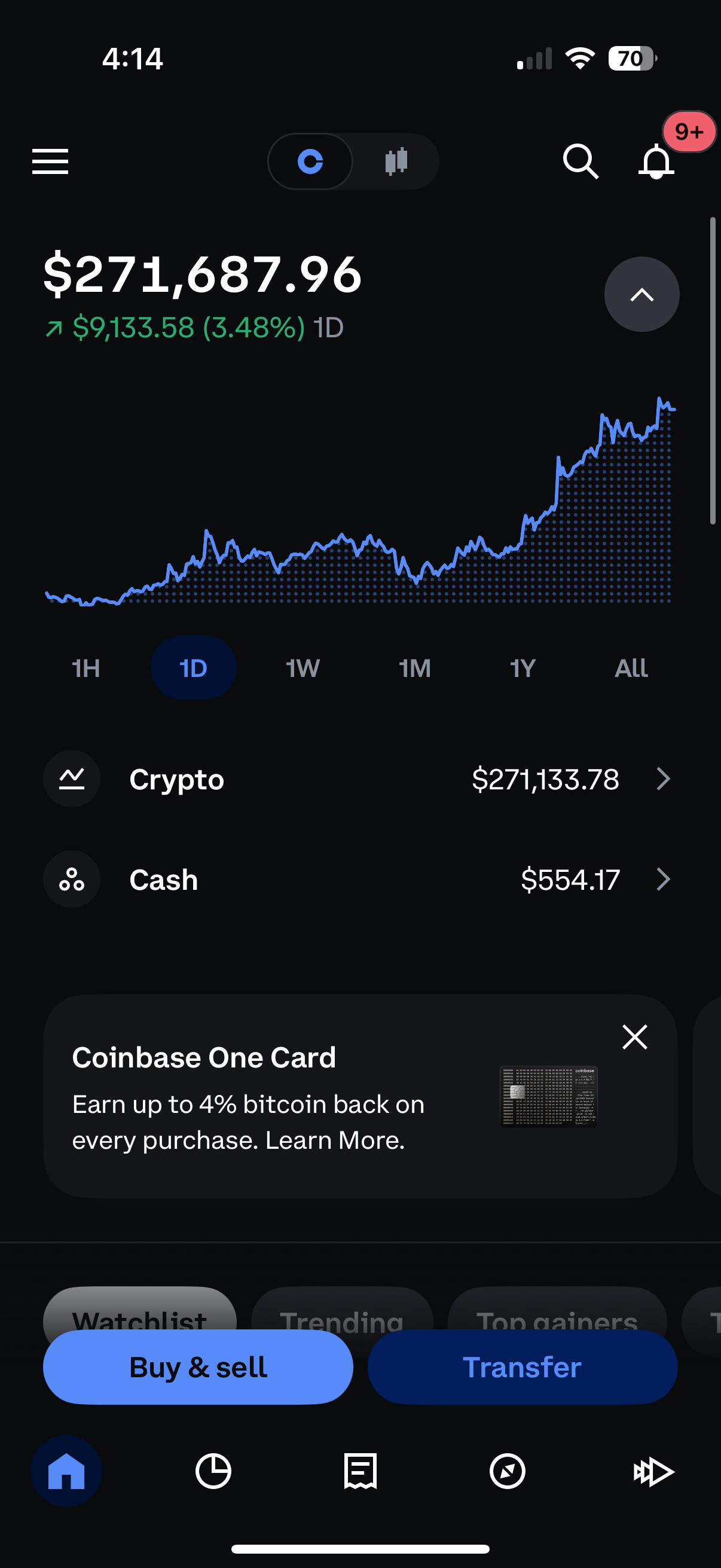Screen dimensions: 721x1568
Task: Open the fast-forward arrows tab
Action: (654, 1472)
